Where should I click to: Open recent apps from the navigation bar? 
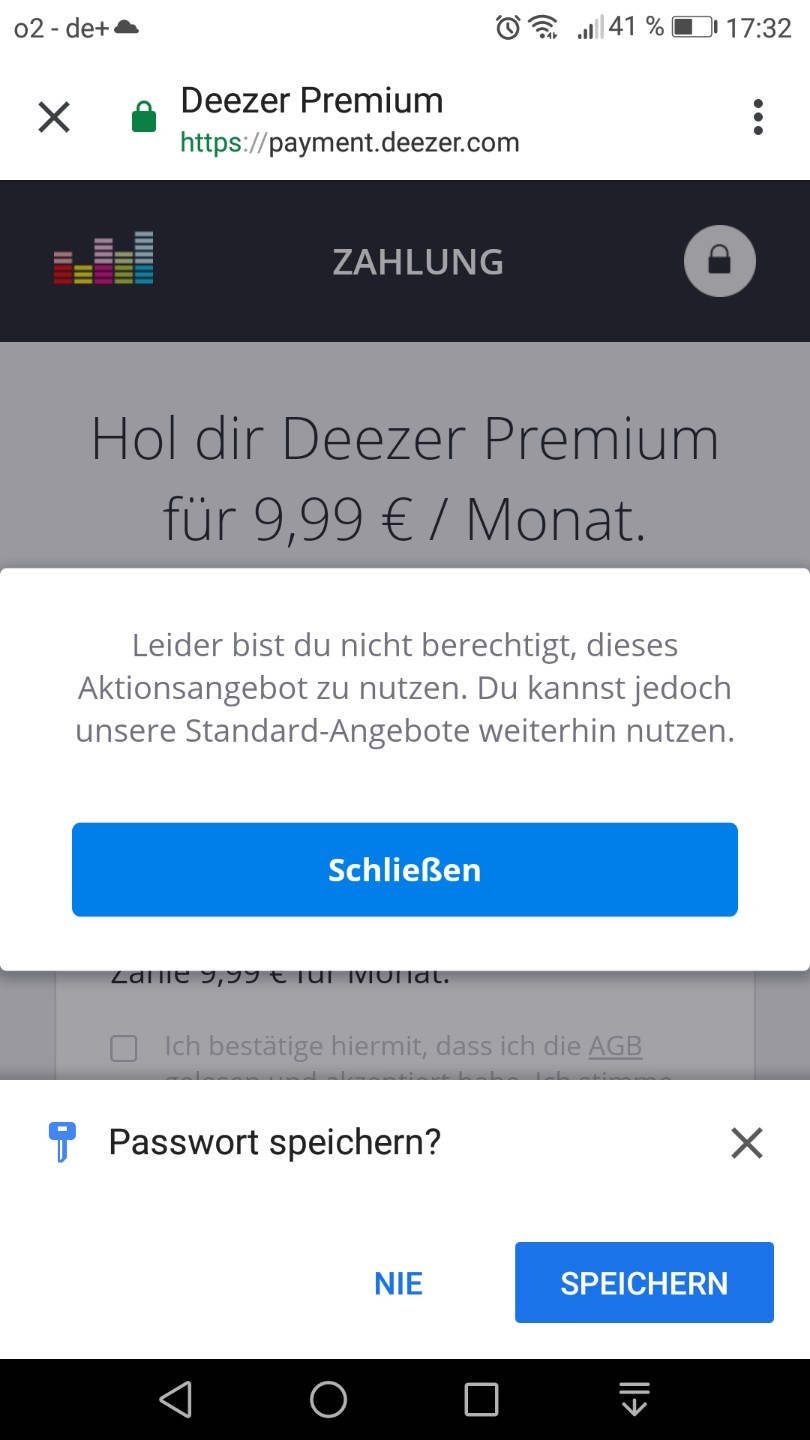coord(481,1400)
